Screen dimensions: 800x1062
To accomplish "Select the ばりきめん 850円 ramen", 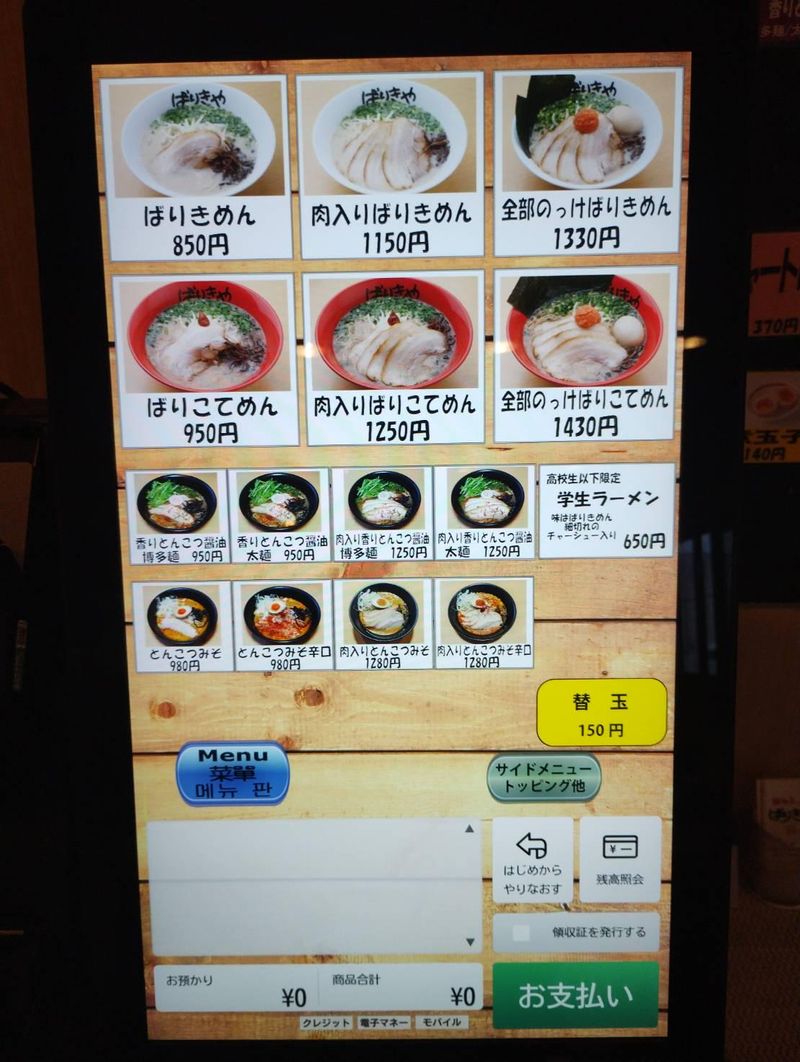I will point(198,168).
